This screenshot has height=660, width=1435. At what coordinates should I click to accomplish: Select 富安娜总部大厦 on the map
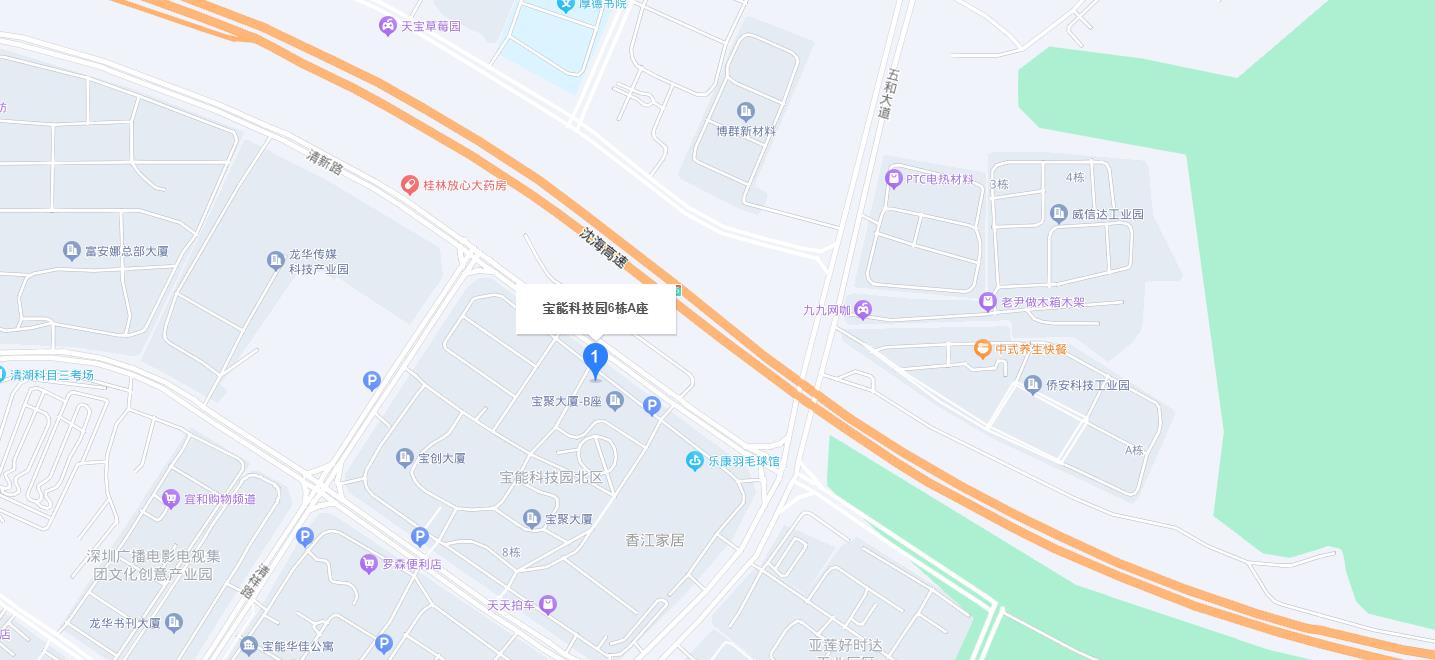pyautogui.click(x=71, y=251)
